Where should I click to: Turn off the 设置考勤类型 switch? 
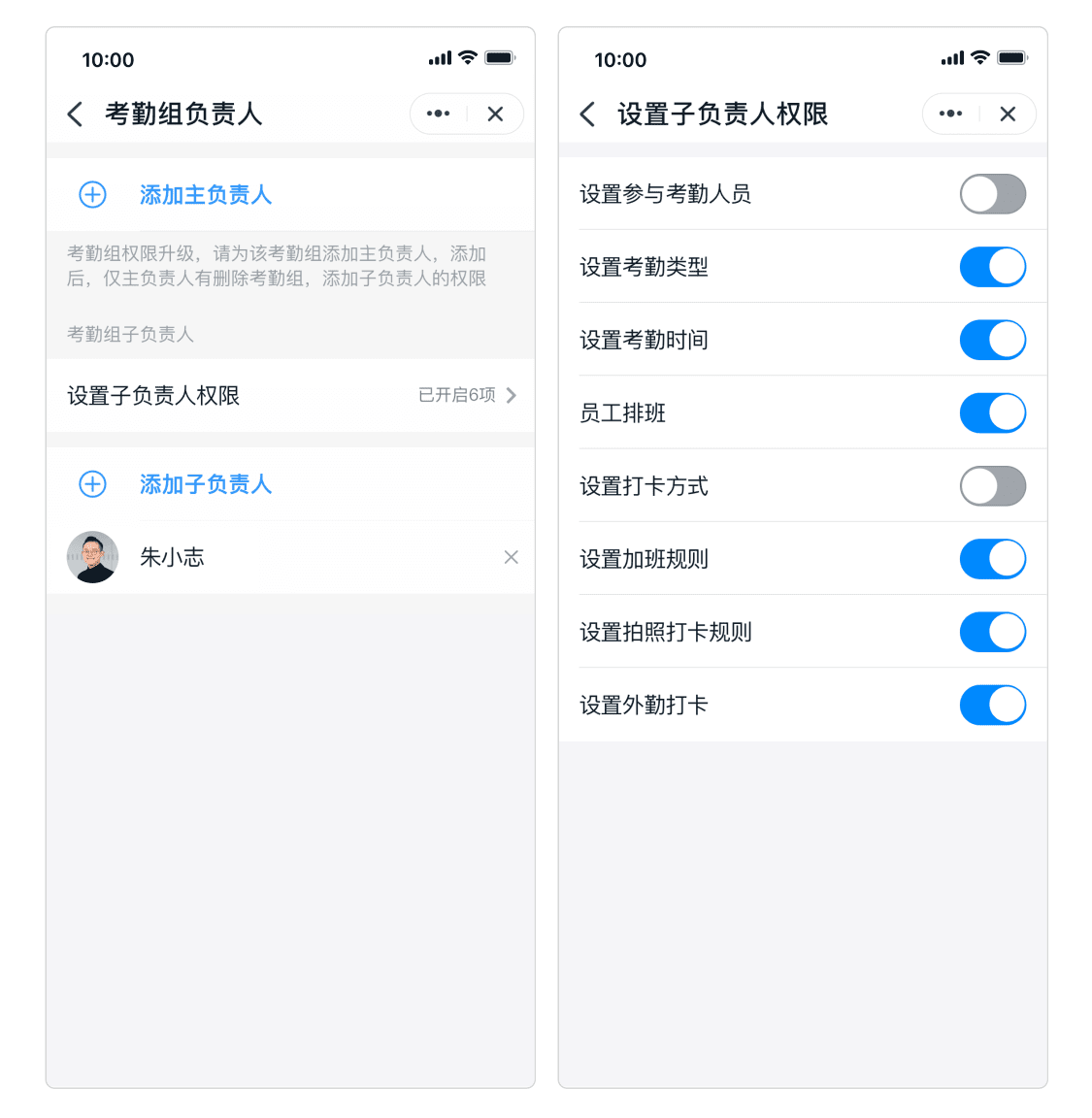pyautogui.click(x=992, y=267)
